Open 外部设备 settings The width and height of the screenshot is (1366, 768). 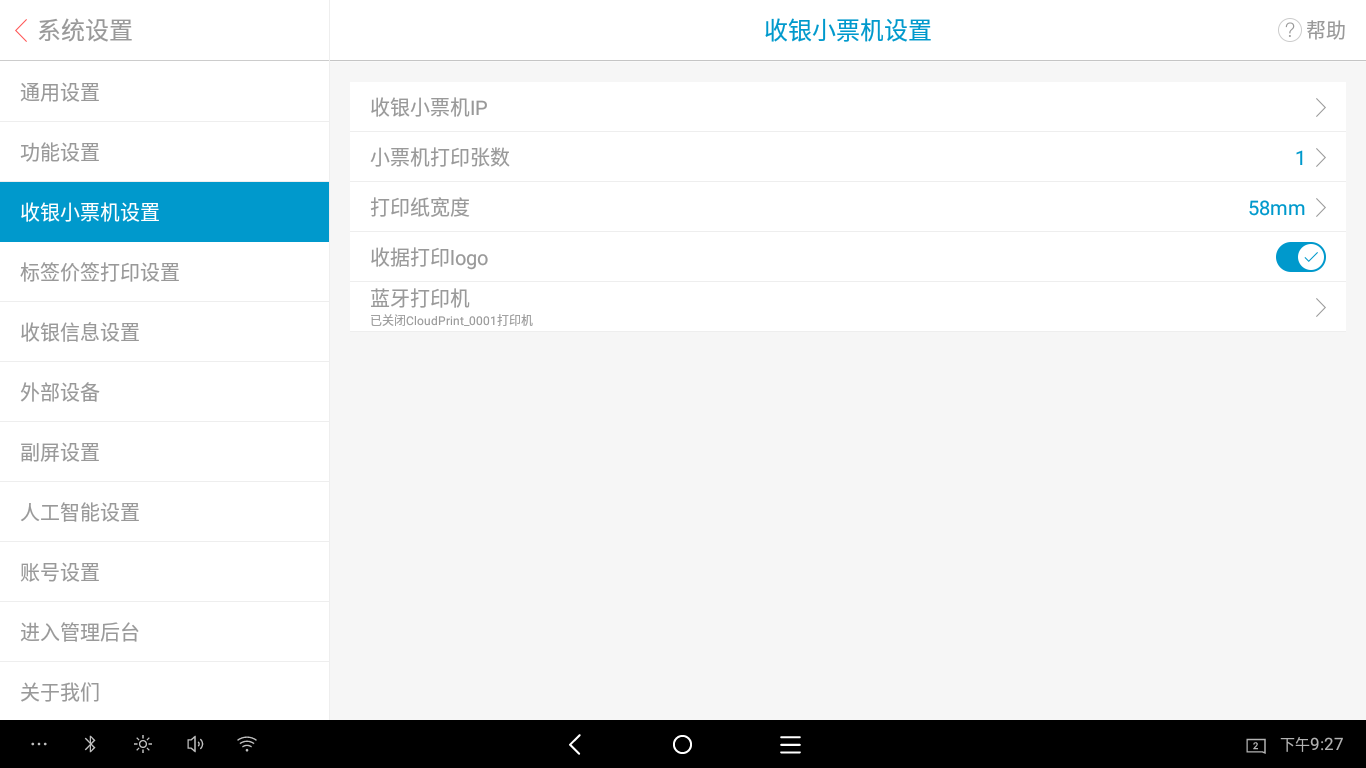(164, 392)
